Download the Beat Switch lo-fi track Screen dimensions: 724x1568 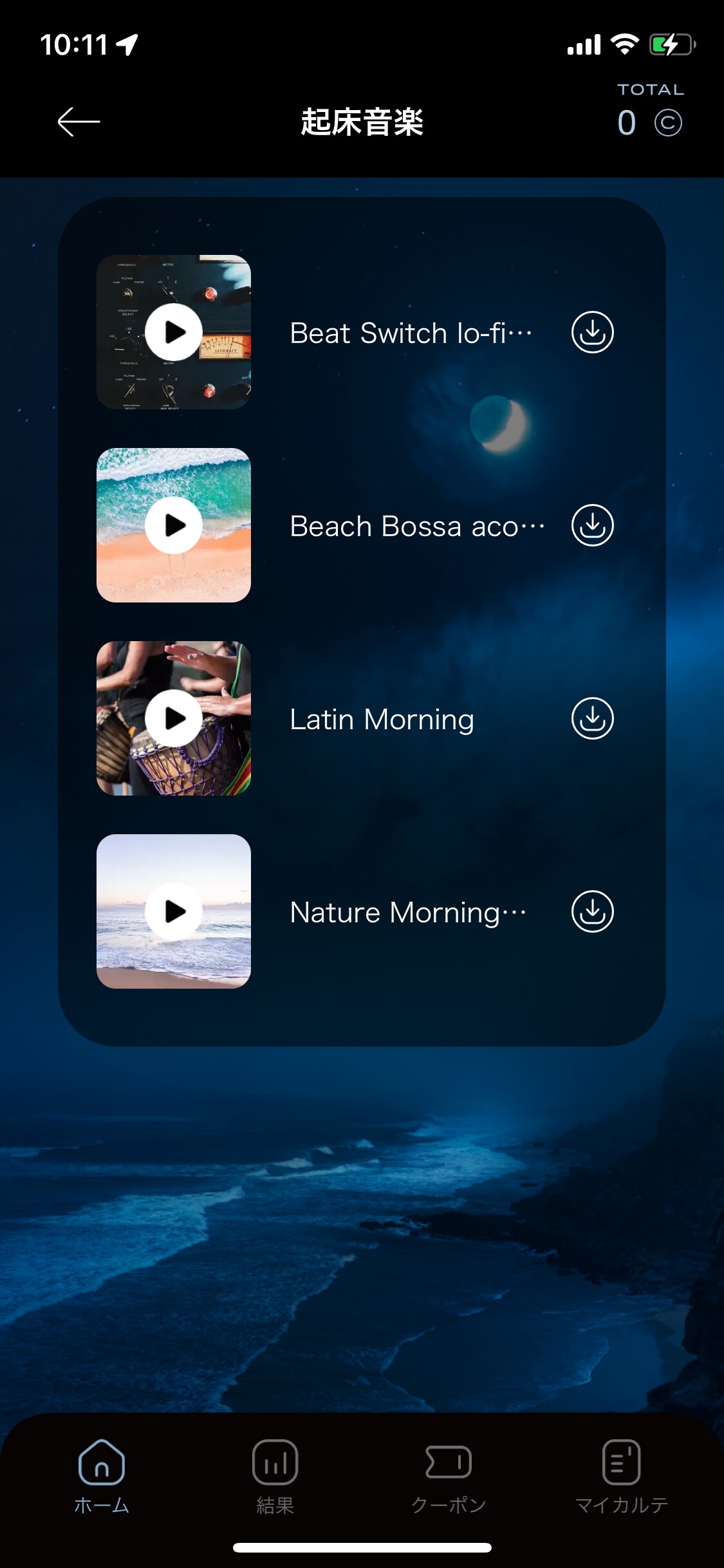(592, 332)
